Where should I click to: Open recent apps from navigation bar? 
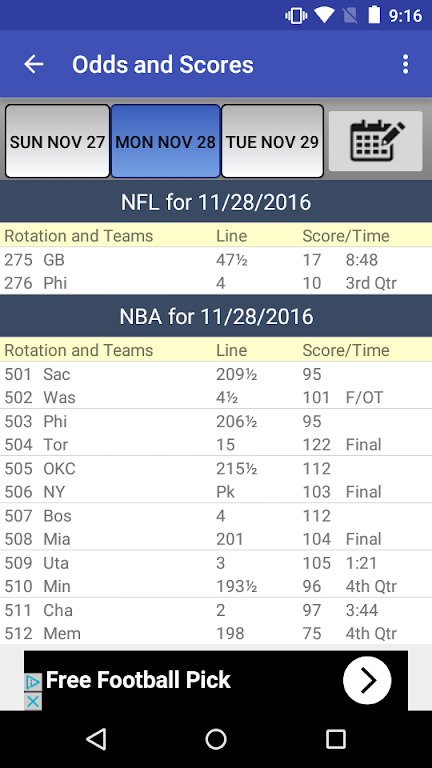(x=336, y=739)
